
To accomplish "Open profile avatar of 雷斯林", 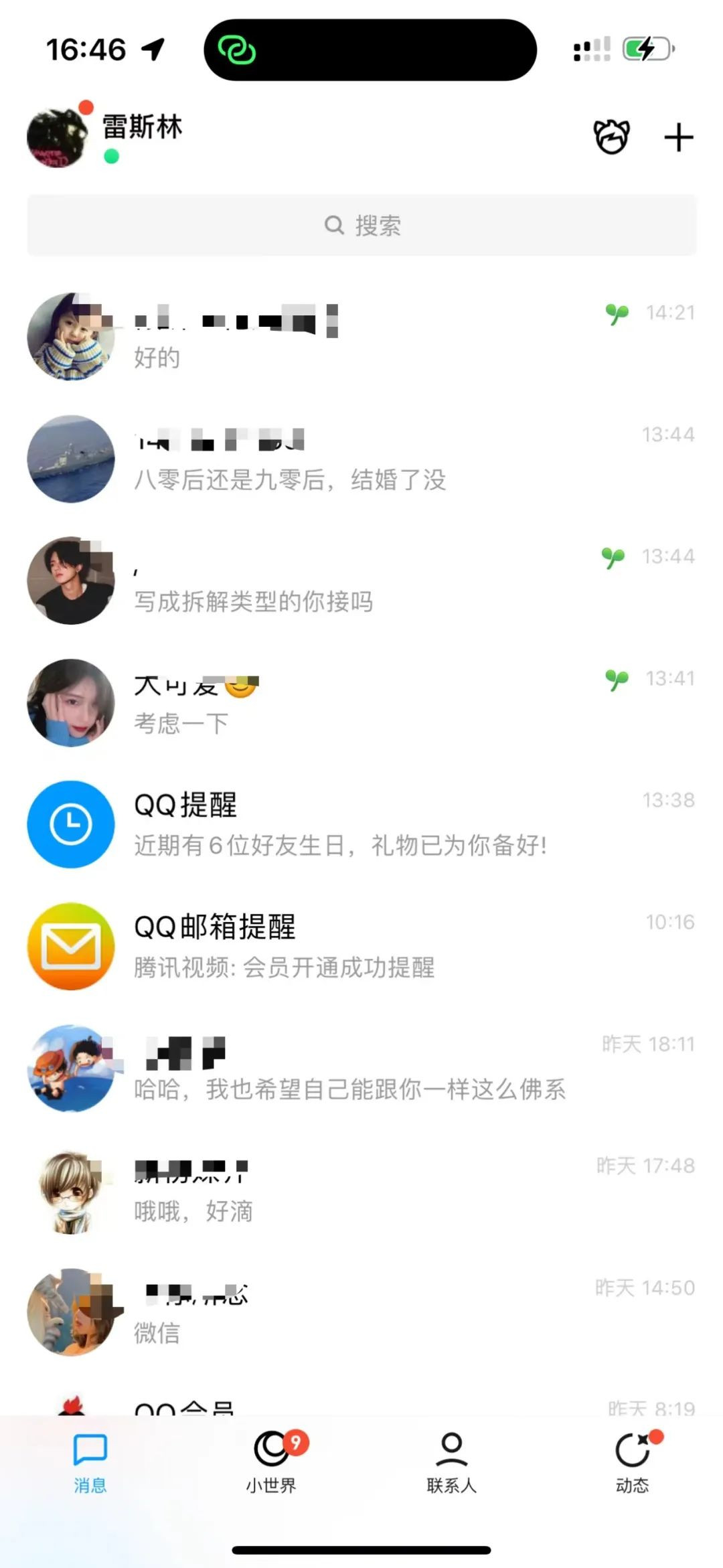I will pyautogui.click(x=58, y=137).
